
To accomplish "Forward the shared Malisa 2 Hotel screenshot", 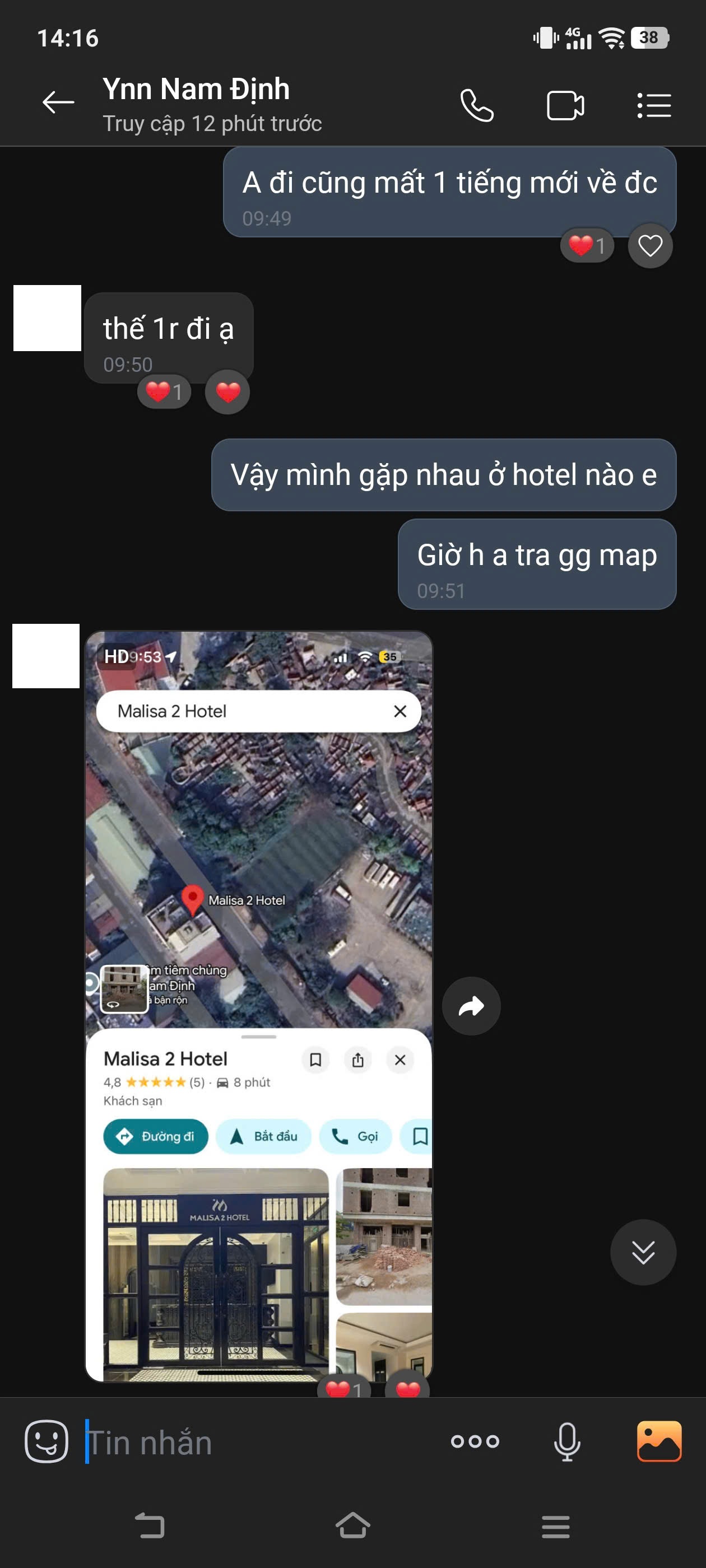I will [471, 1007].
